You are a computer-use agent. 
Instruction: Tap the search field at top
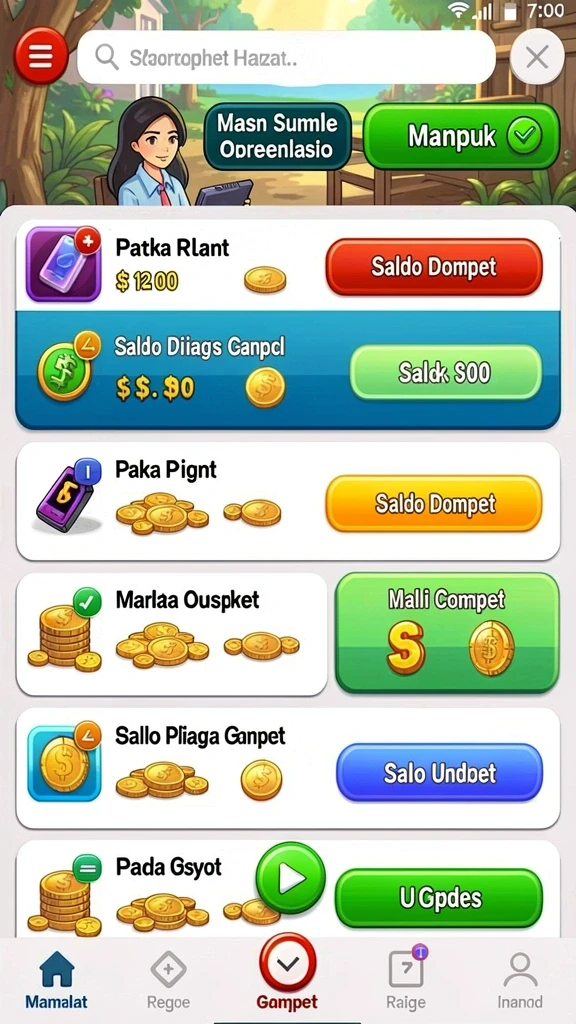coord(286,57)
